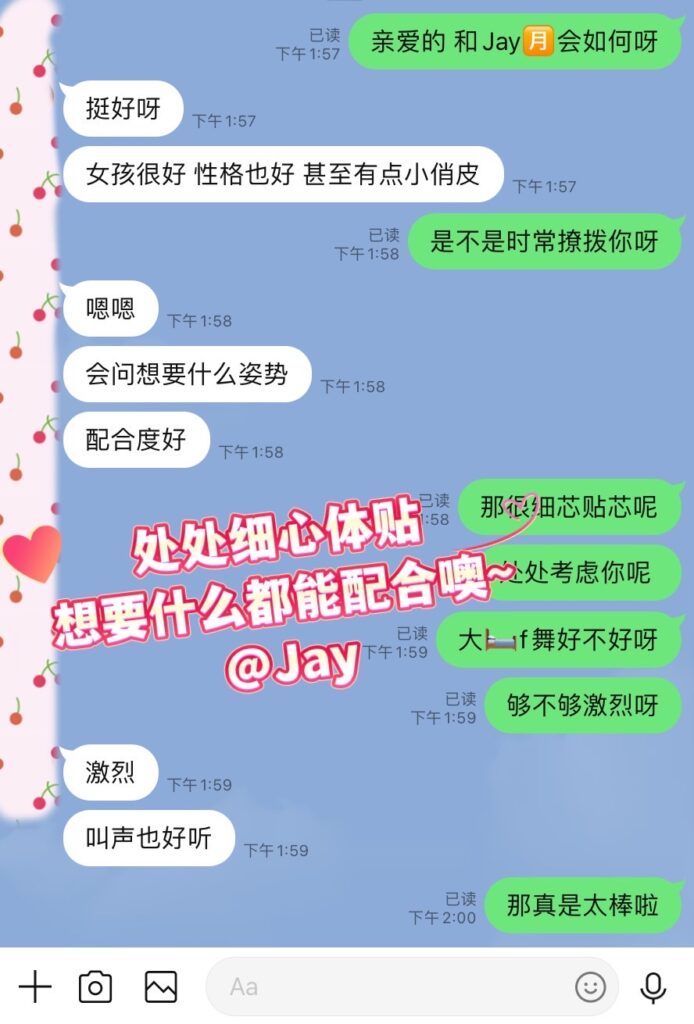Open the photo gallery picker
694x1024 pixels.
(160, 987)
